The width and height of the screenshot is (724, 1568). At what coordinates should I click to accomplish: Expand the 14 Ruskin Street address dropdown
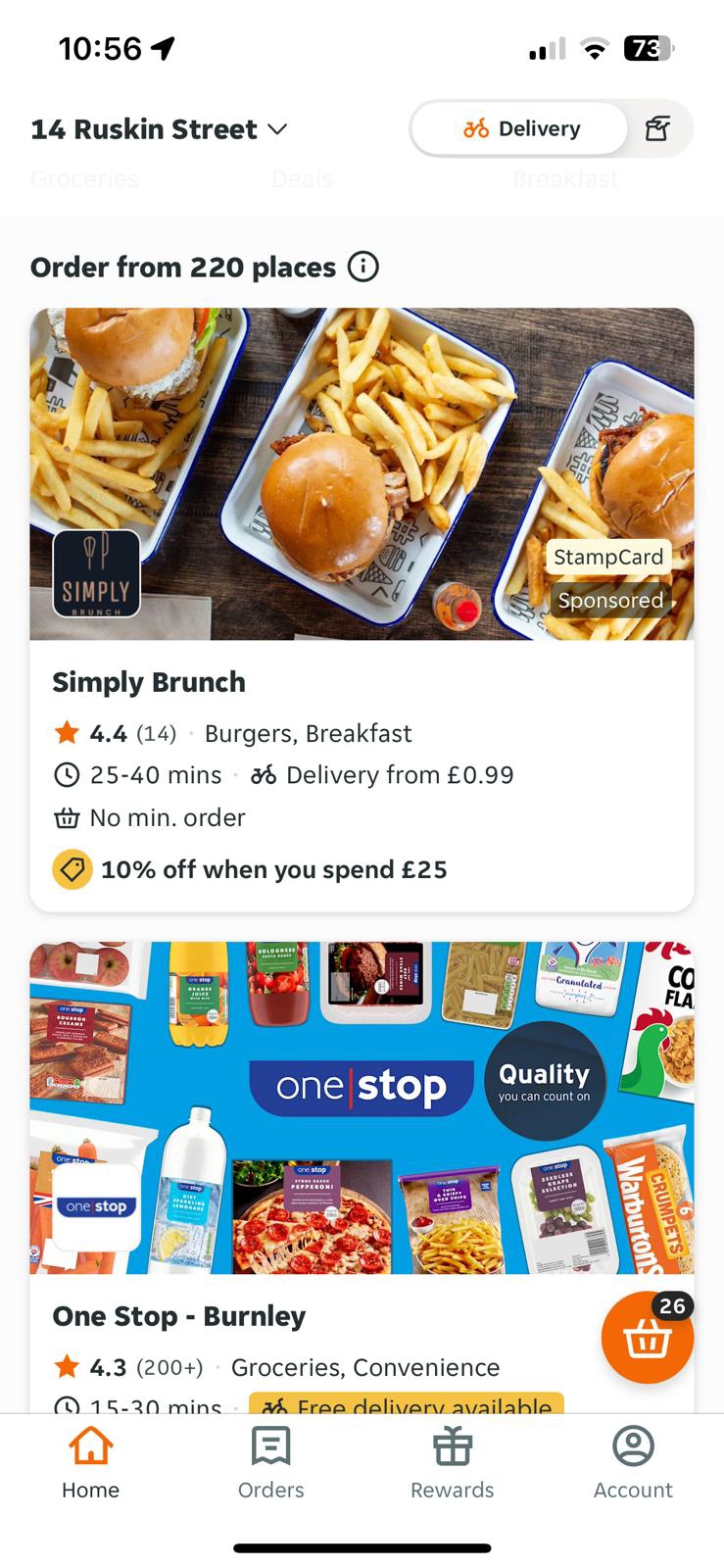pos(159,129)
